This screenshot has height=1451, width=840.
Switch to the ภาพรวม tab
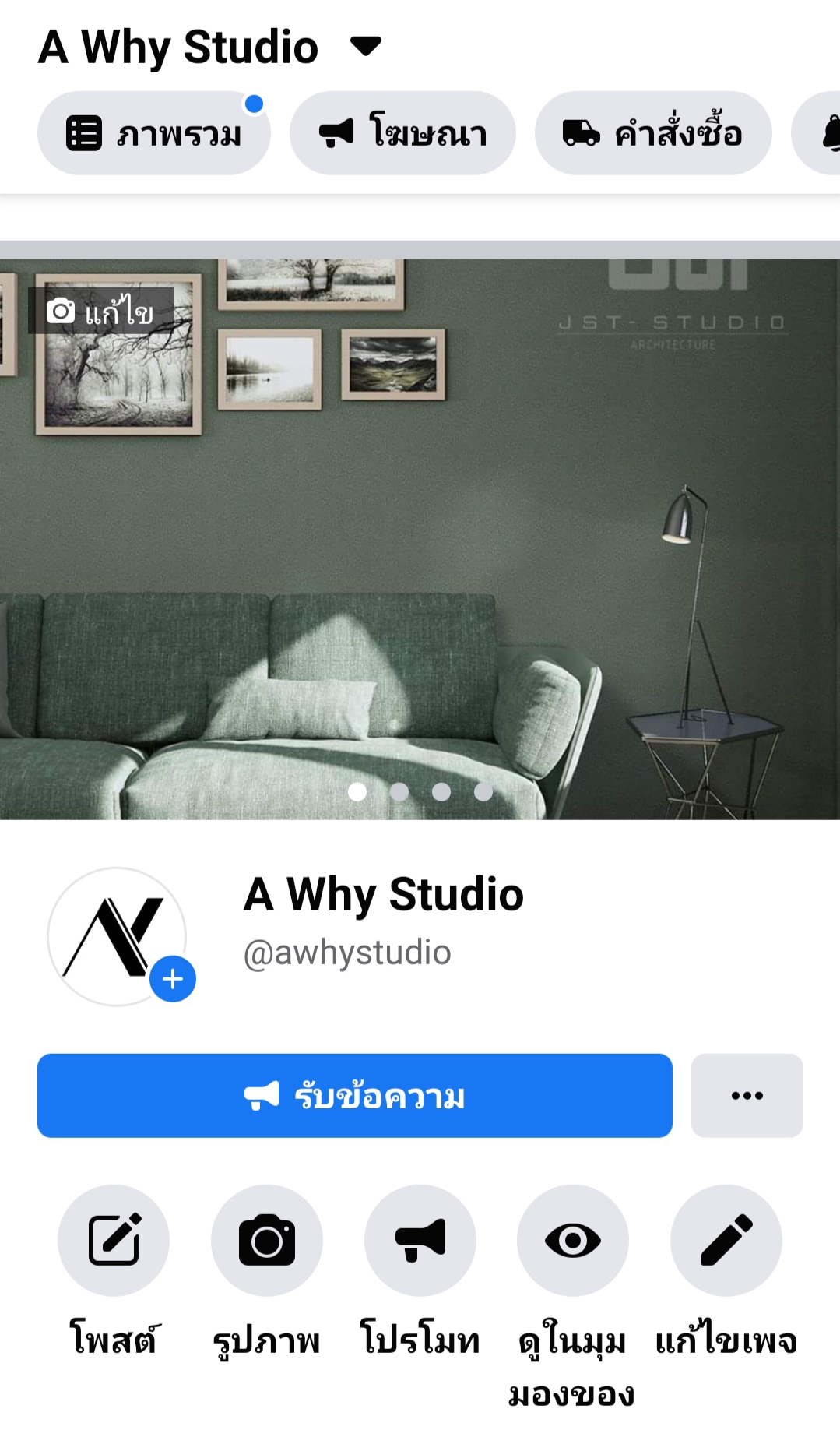(x=154, y=133)
